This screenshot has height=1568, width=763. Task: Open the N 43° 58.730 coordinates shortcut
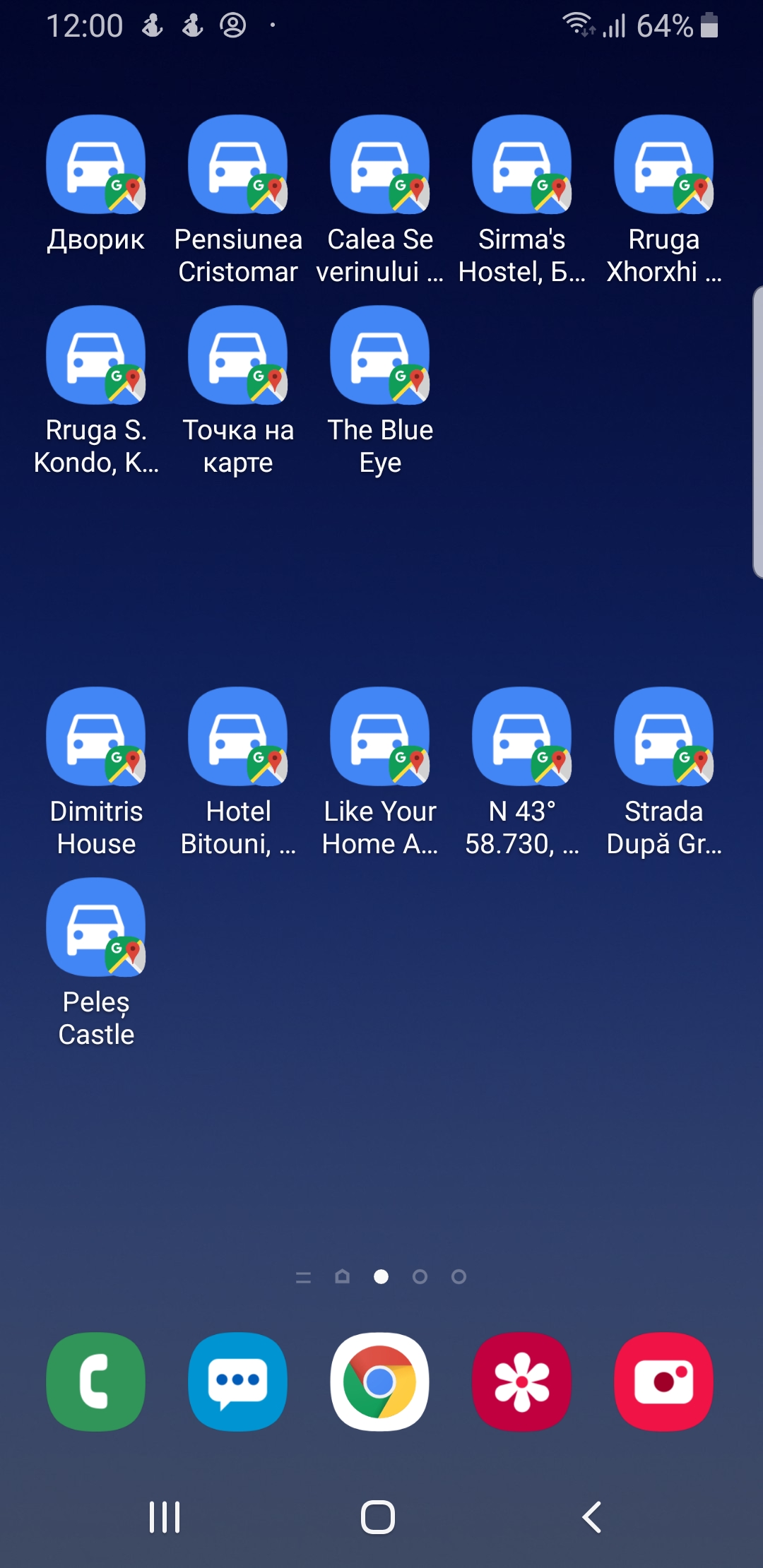click(x=522, y=737)
